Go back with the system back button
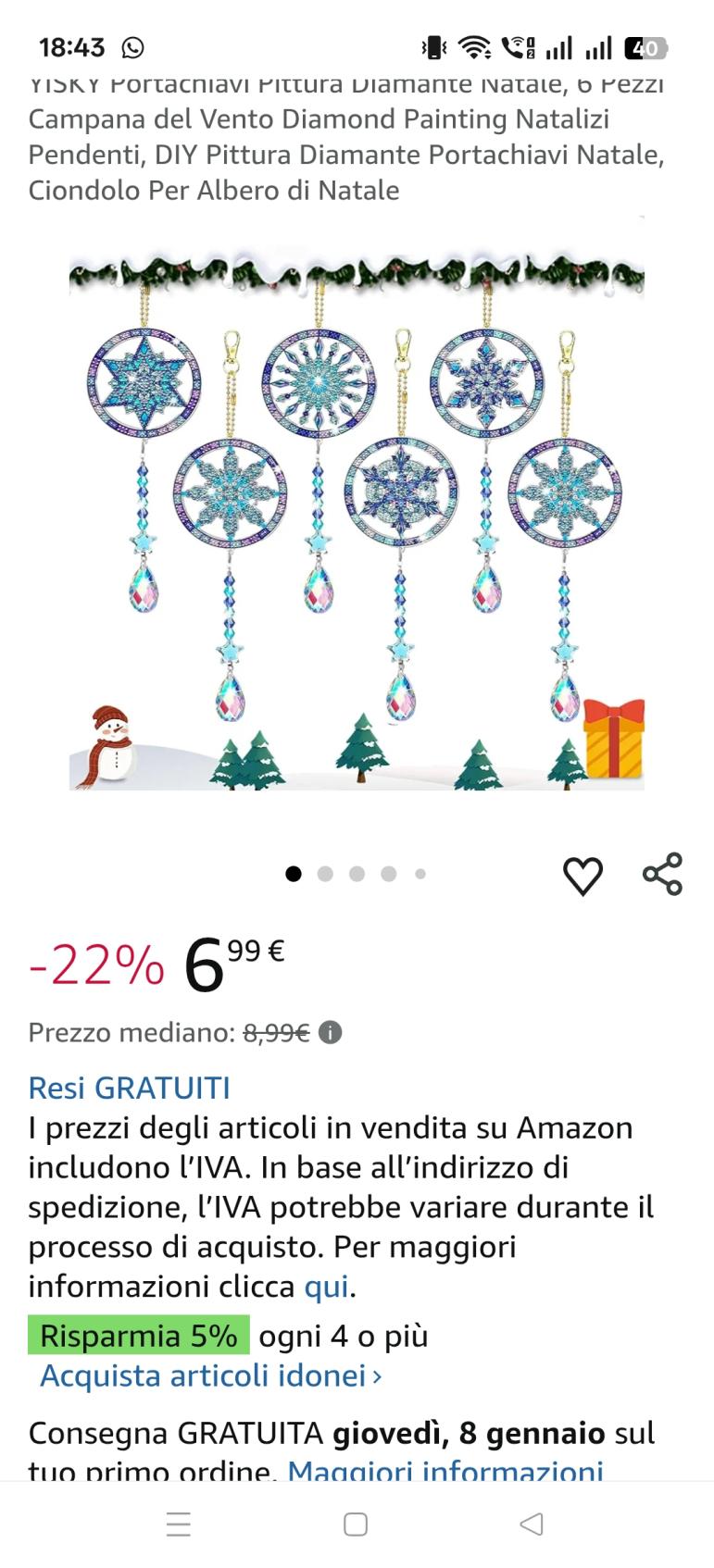714x1568 pixels. pos(531,1524)
